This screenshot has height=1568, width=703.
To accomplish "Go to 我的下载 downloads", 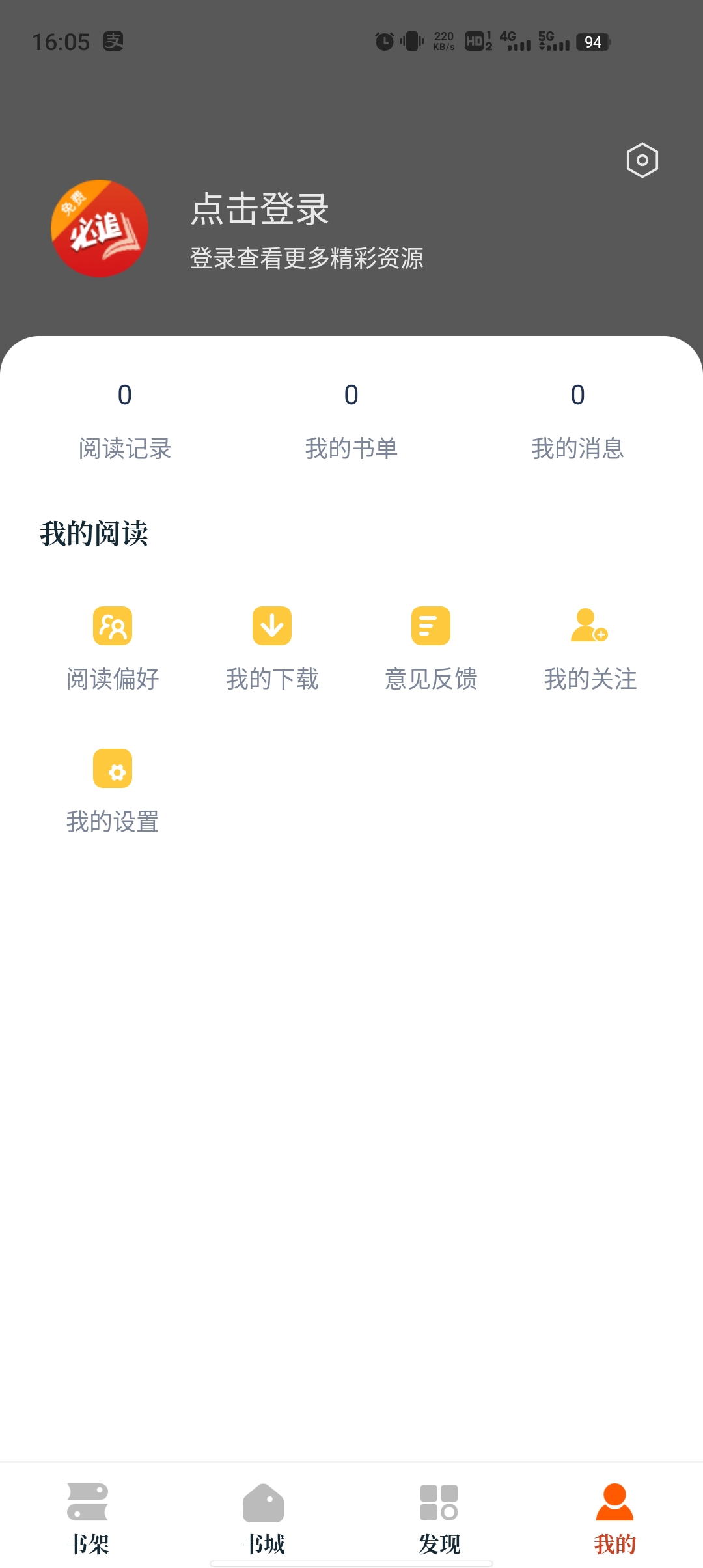I will pyautogui.click(x=272, y=649).
